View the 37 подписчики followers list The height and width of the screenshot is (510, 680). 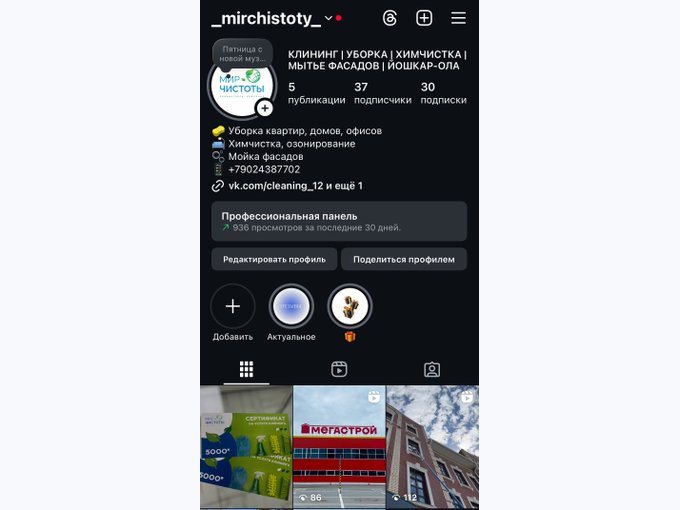tap(382, 93)
